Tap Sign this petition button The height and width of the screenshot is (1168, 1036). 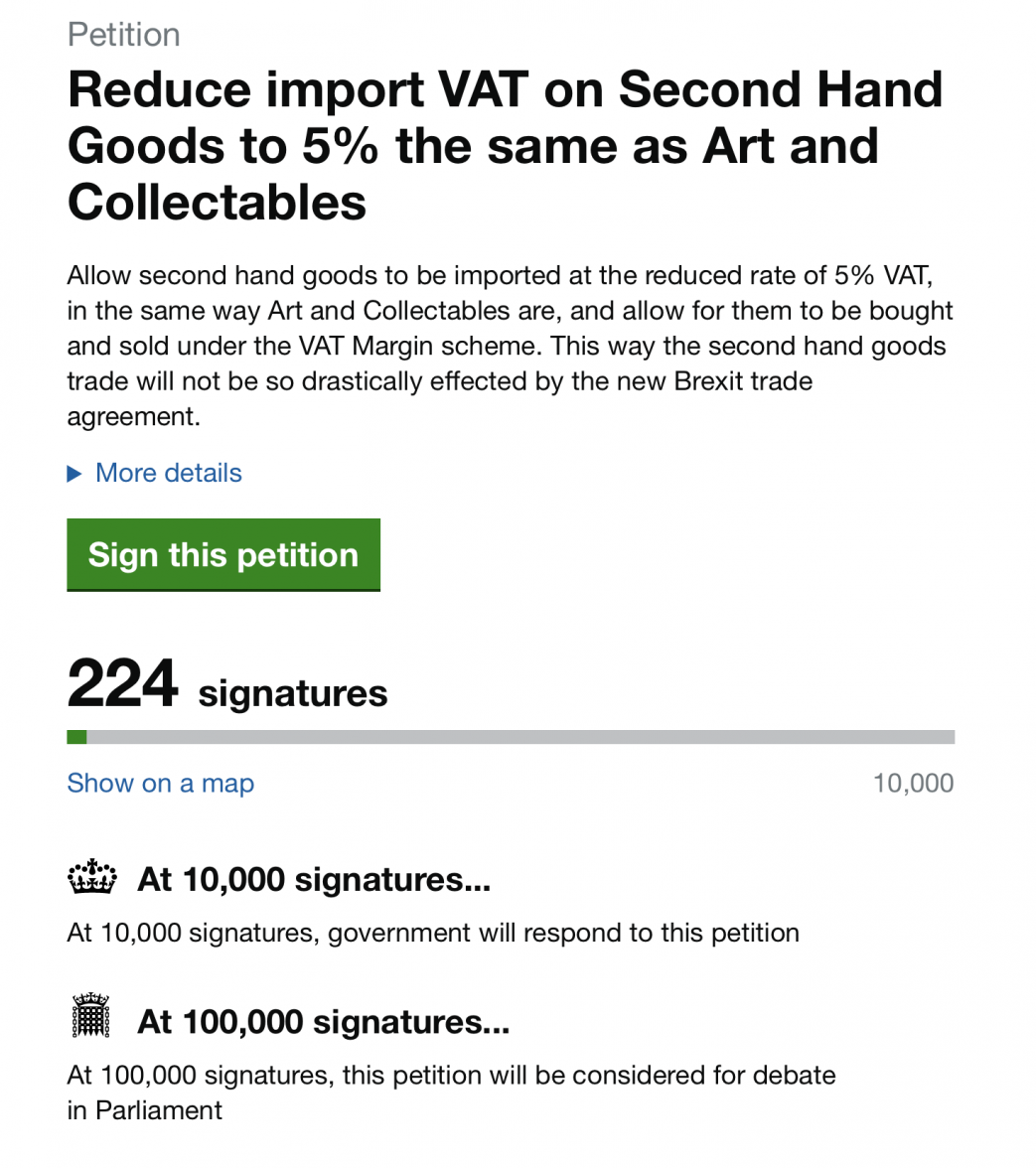[223, 554]
